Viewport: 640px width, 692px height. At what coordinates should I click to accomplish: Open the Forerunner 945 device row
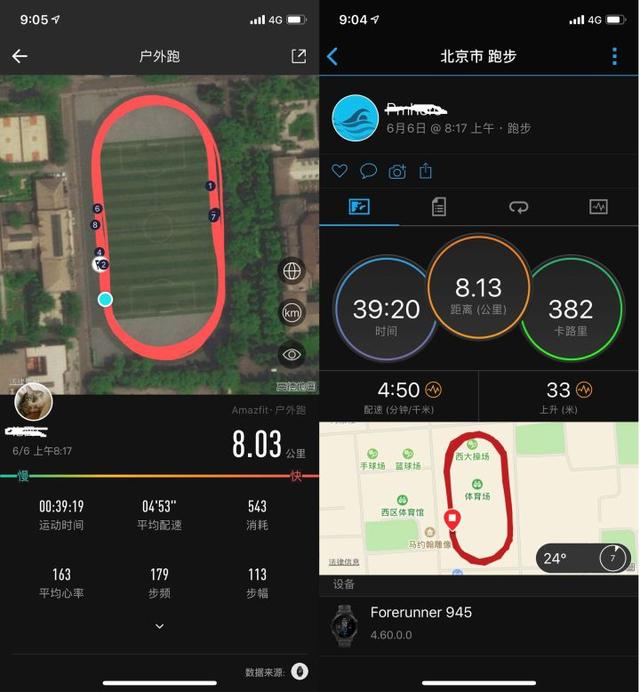(478, 624)
